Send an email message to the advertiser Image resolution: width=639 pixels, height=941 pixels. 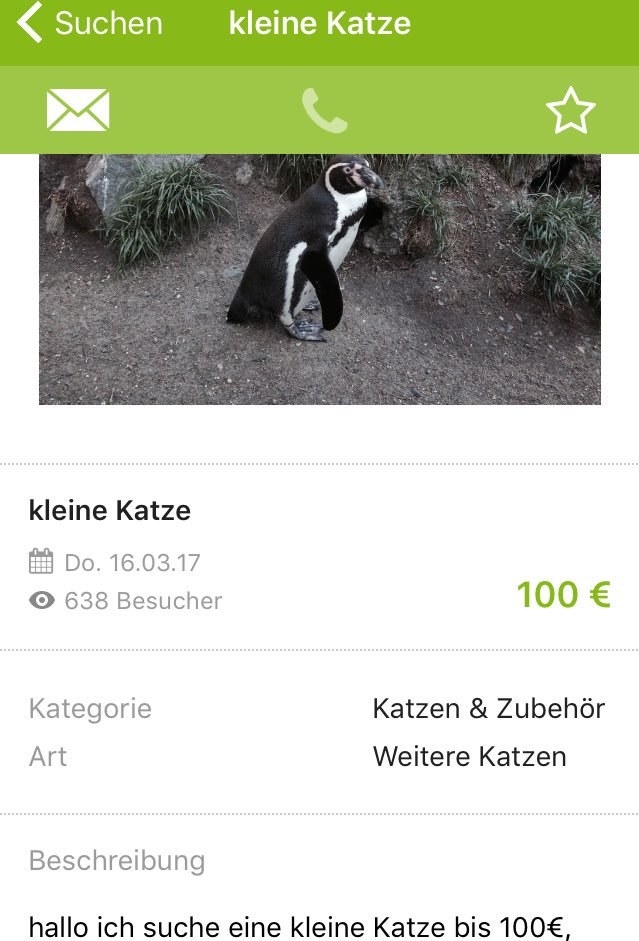click(x=78, y=110)
